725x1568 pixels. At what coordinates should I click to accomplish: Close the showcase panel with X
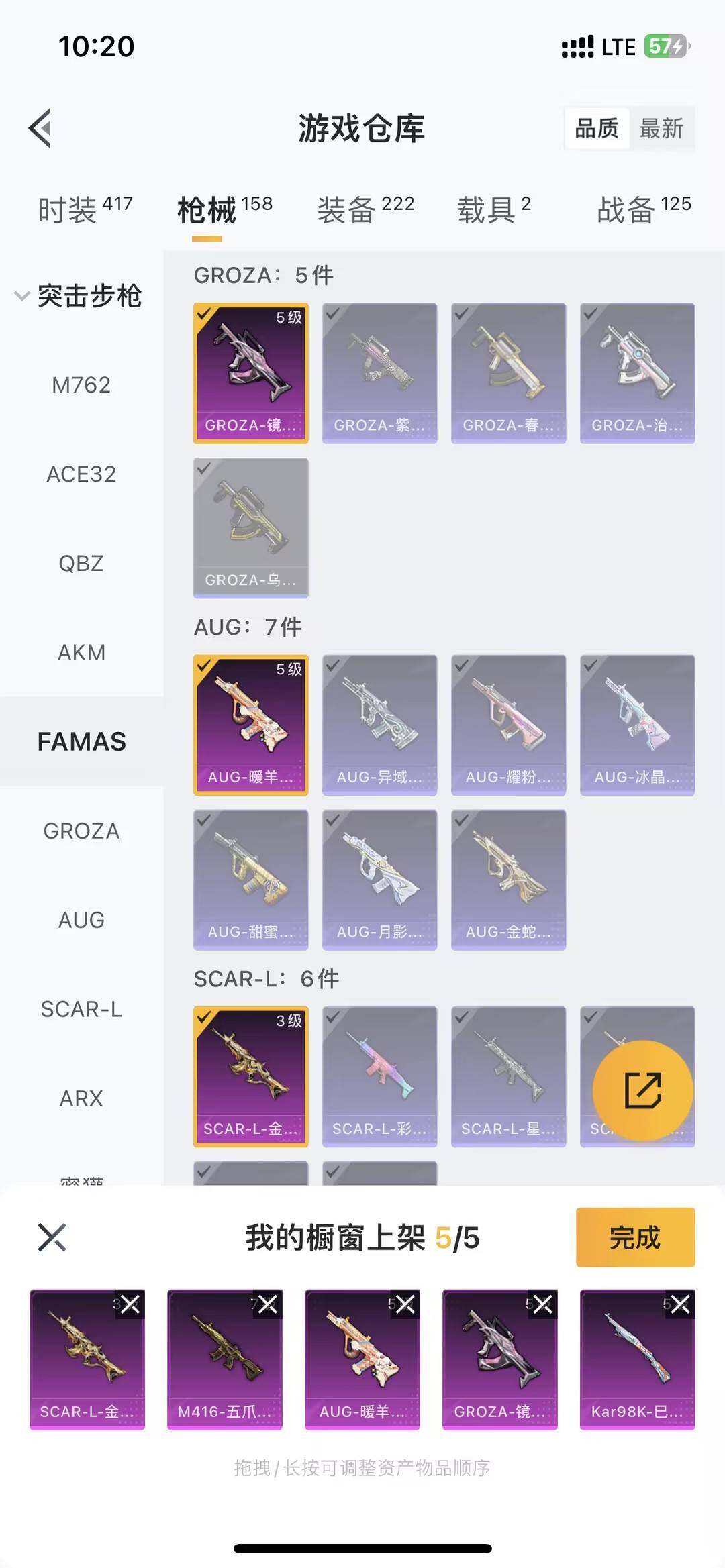(52, 1237)
